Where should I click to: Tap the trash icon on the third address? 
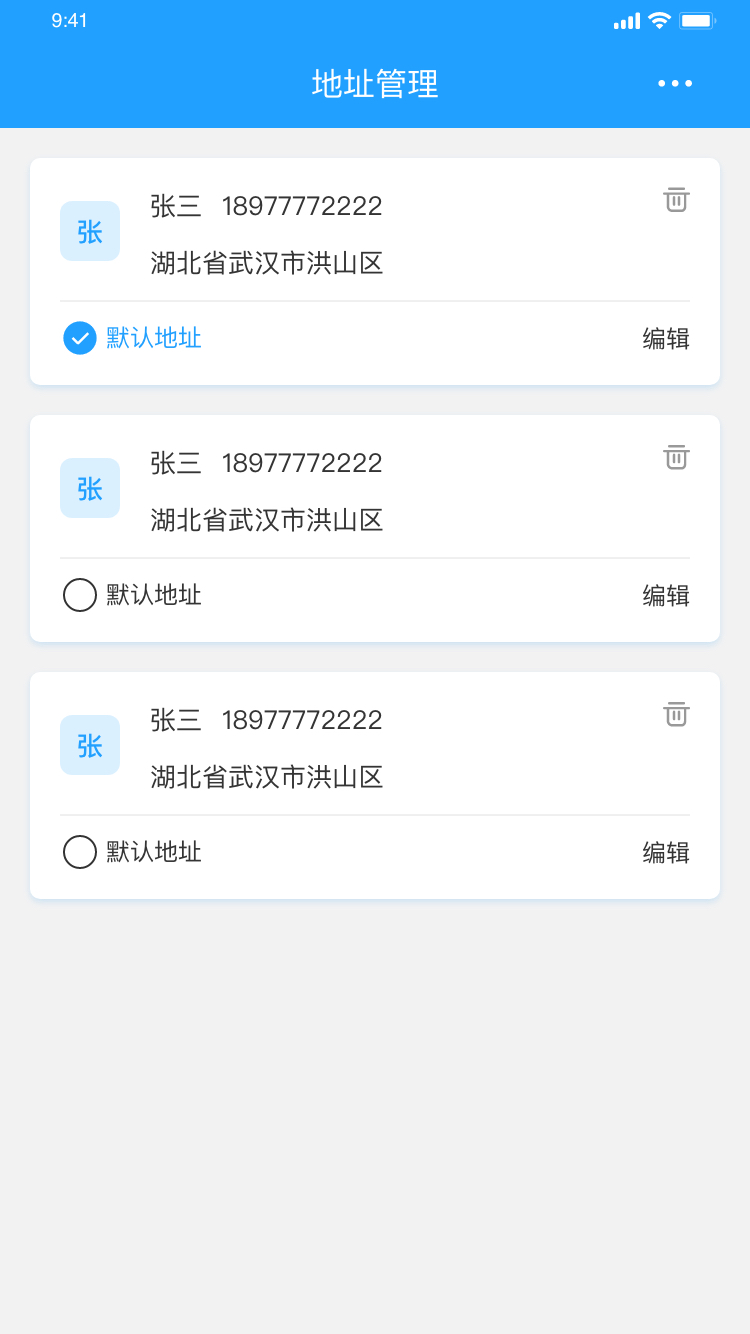(x=677, y=714)
